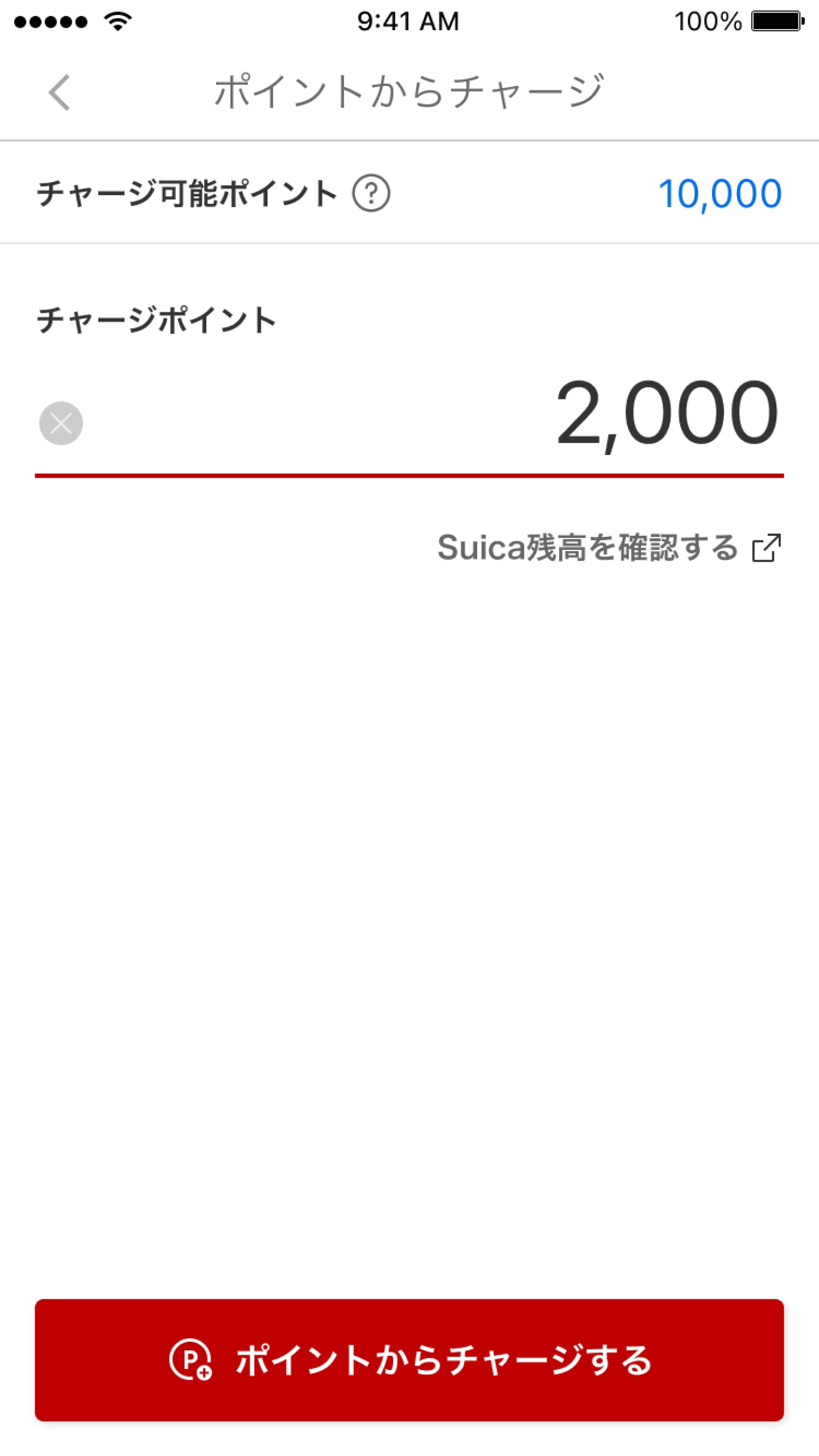819x1456 pixels.
Task: Tap the ポイントからチャージする button
Action: click(409, 1361)
